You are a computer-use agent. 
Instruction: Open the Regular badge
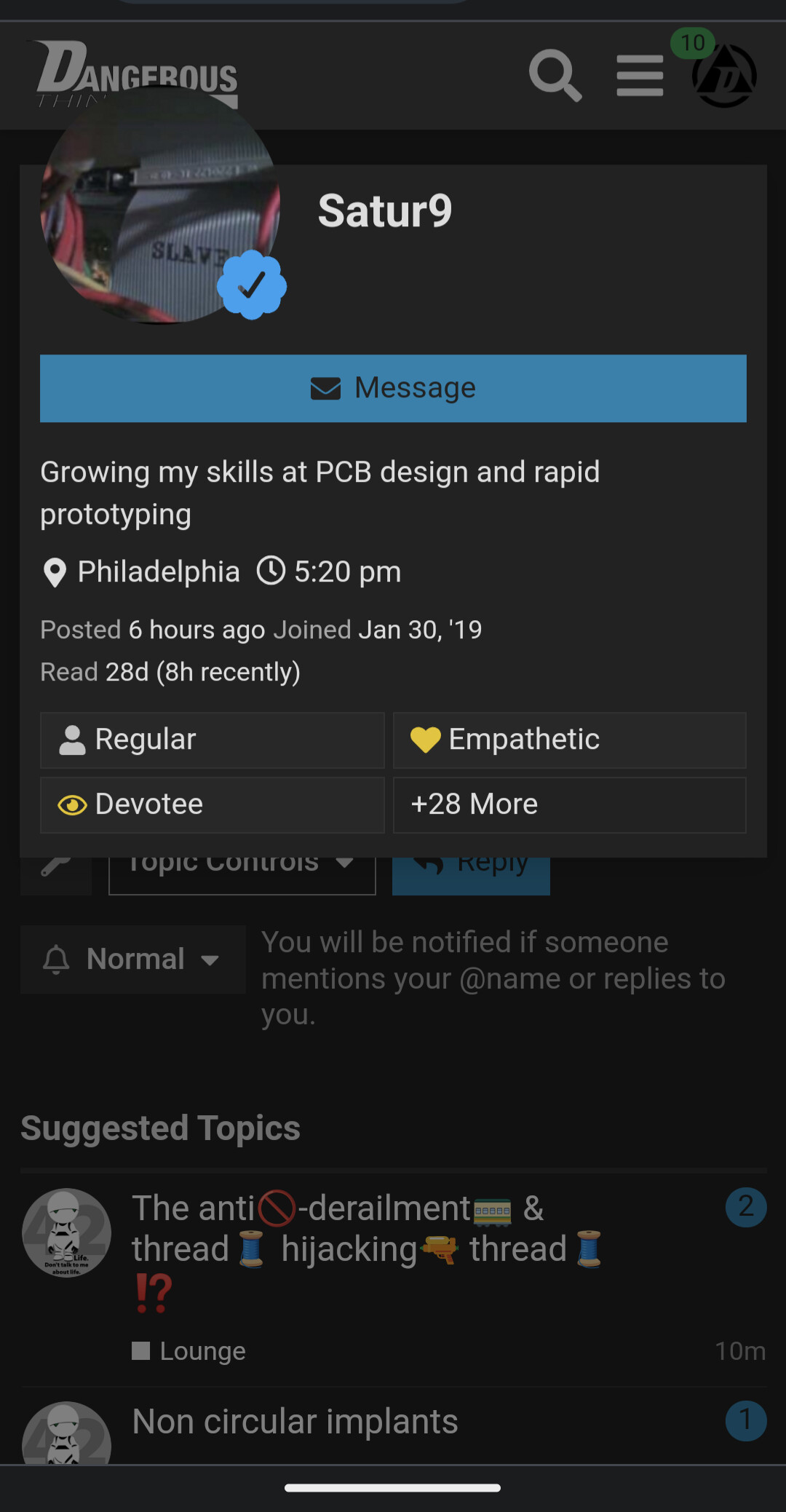point(213,740)
